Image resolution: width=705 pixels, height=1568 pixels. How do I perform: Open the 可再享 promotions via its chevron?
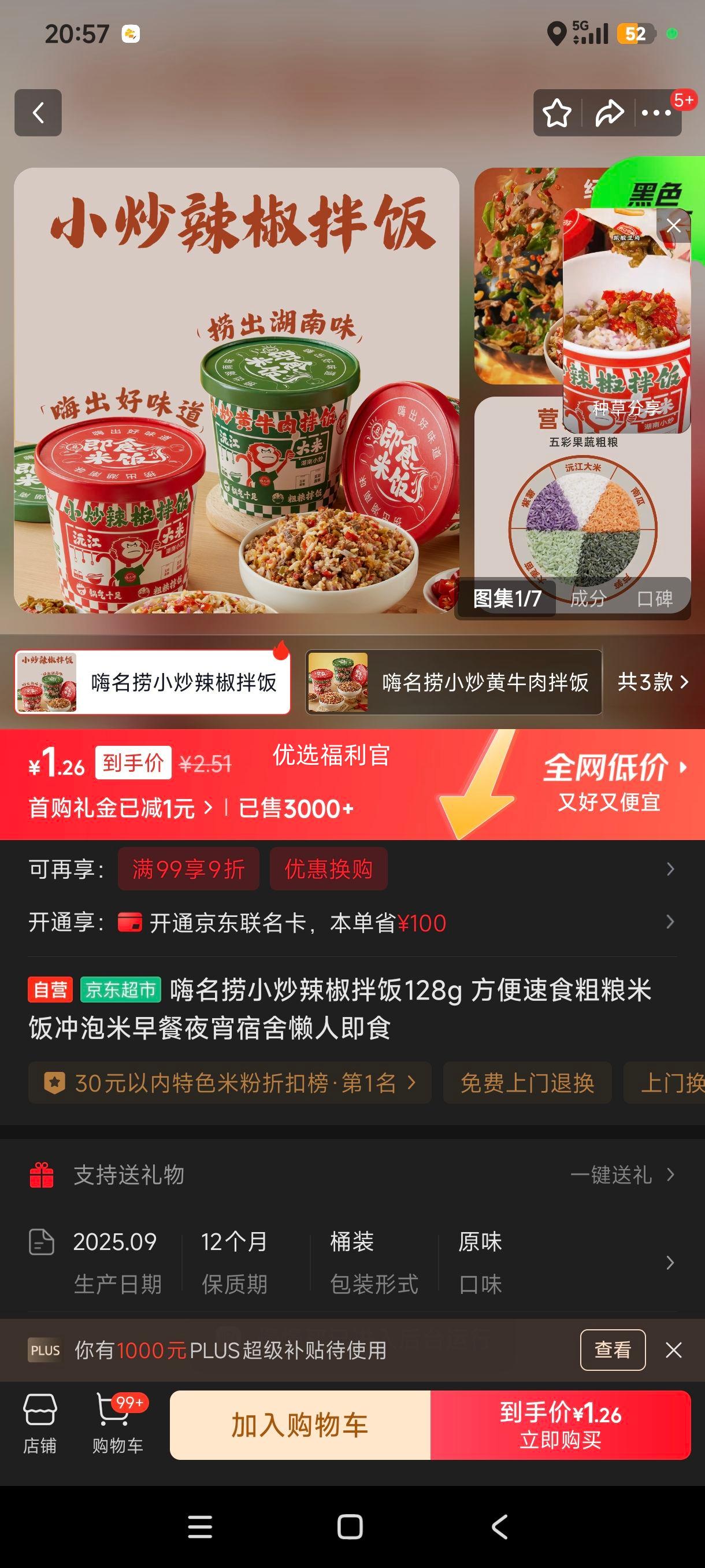(x=669, y=868)
